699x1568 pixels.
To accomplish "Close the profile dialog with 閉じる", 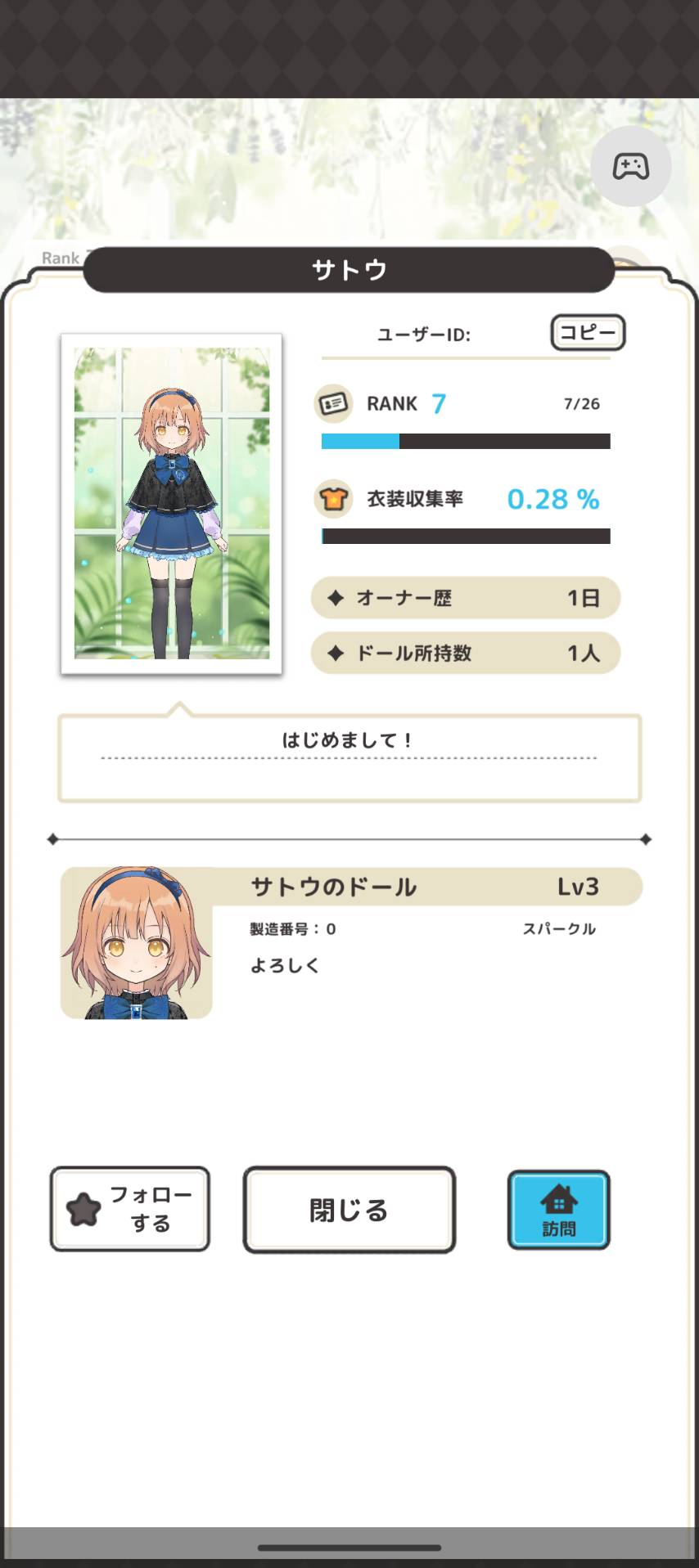I will click(x=349, y=1210).
